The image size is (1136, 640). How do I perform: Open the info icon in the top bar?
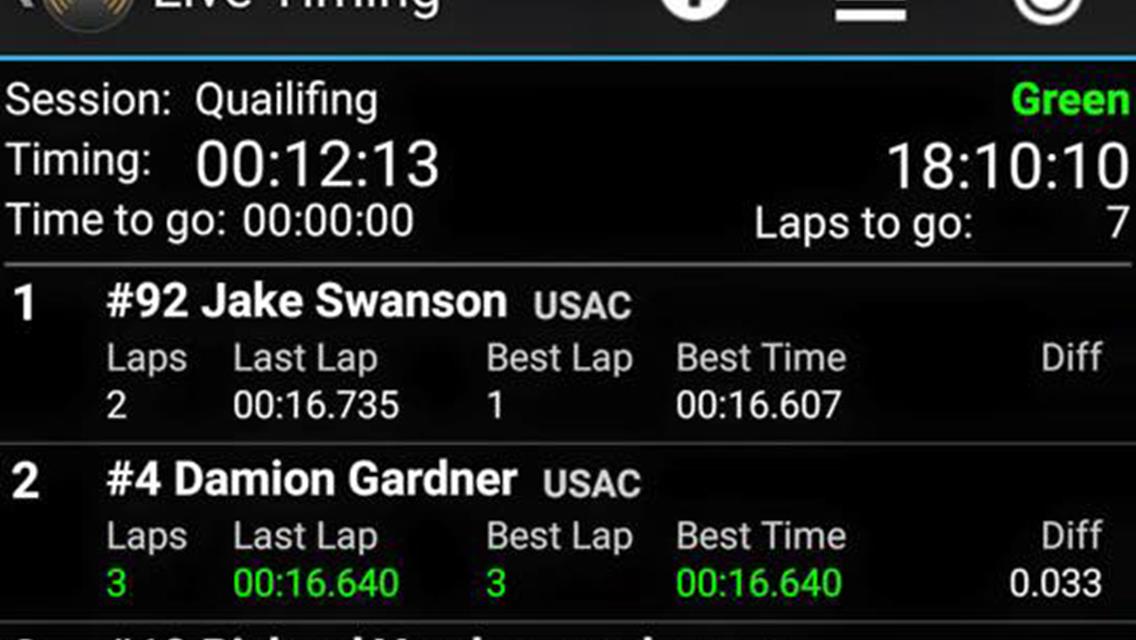[693, 8]
